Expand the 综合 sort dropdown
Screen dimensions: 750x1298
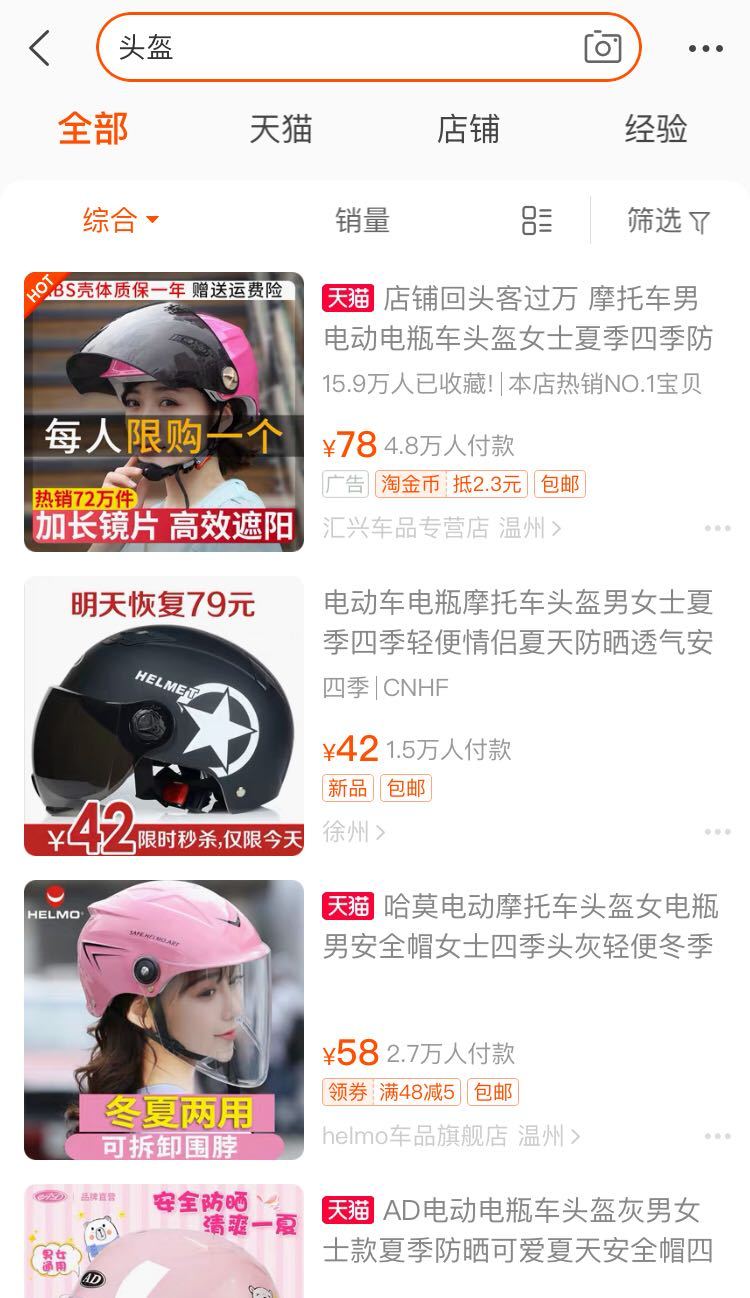tap(120, 220)
